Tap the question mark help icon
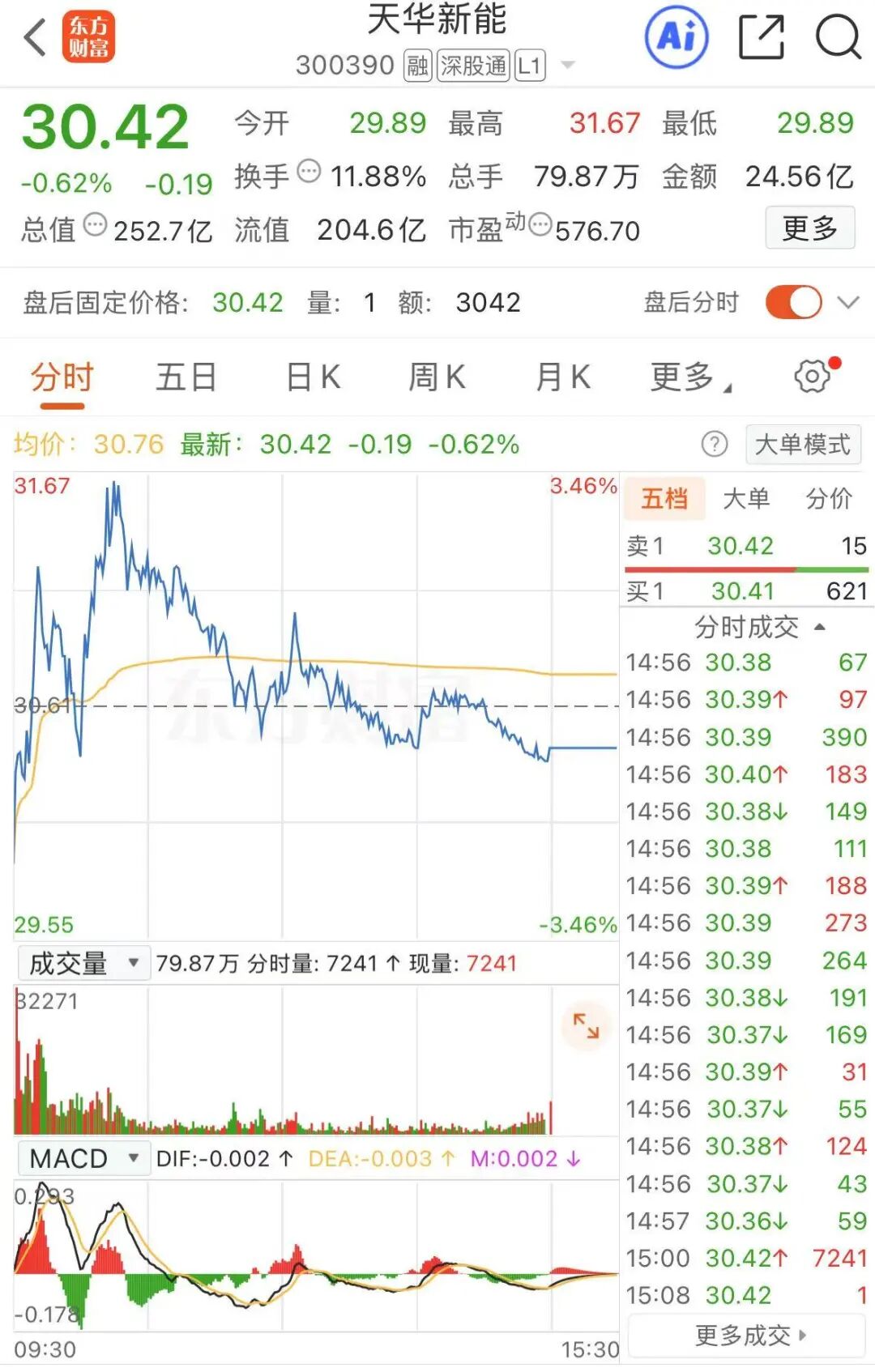 pos(714,443)
